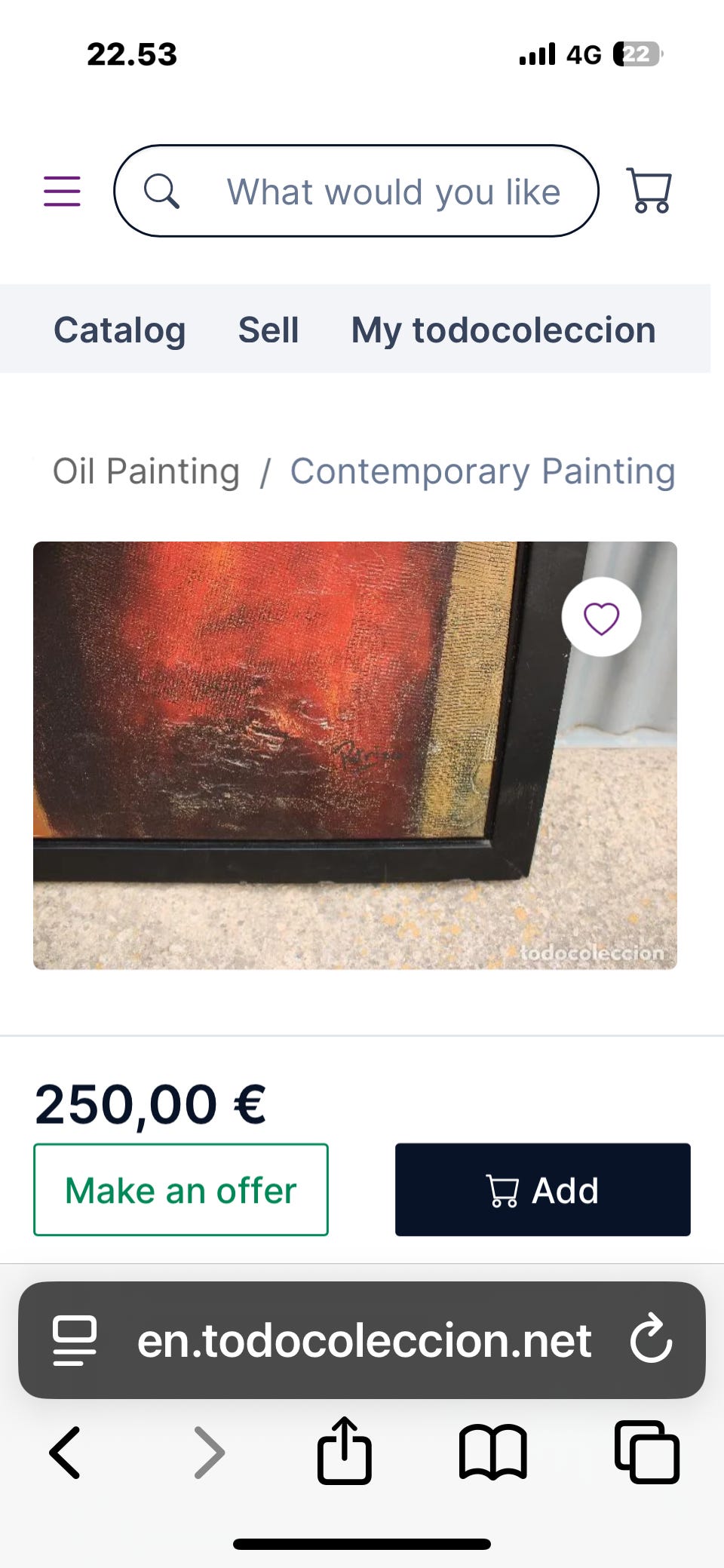724x1568 pixels.
Task: Add the painting to cart
Action: click(542, 1190)
